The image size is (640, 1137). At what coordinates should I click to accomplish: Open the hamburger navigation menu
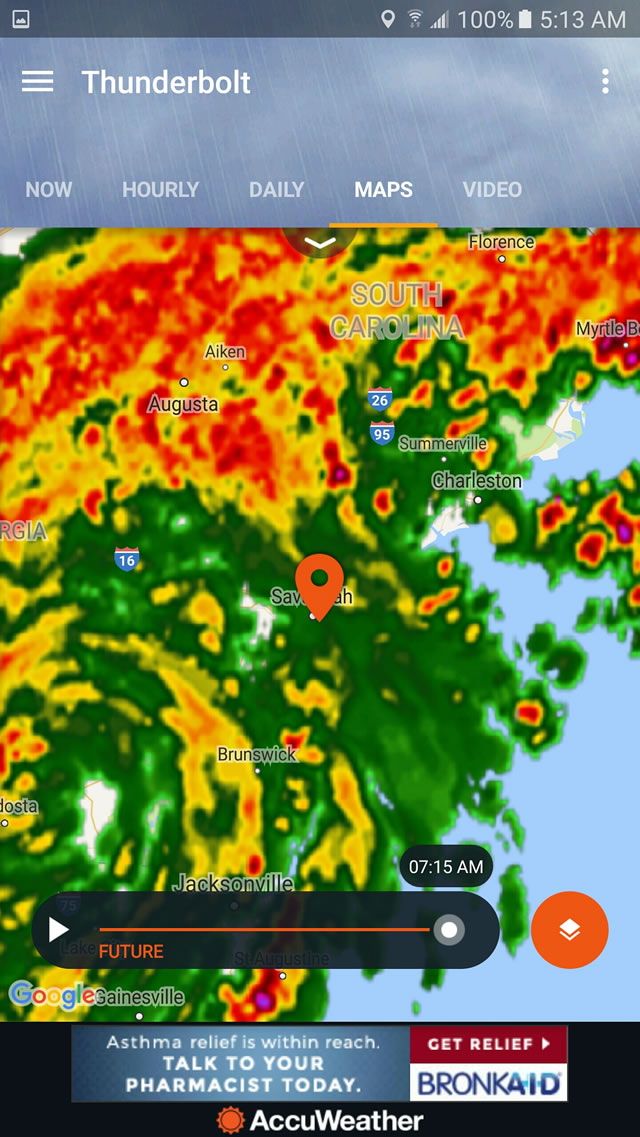[38, 82]
